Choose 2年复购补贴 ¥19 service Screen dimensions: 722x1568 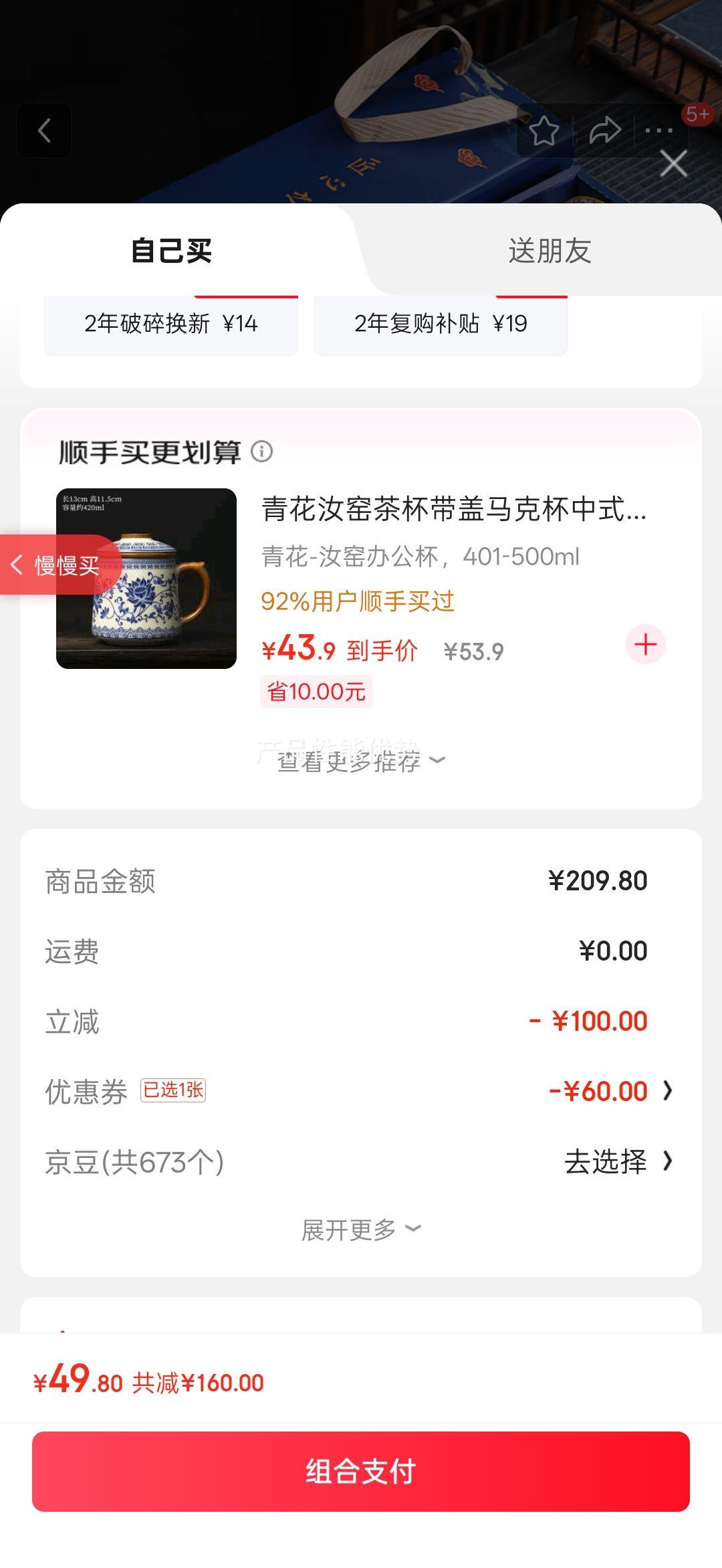point(441,324)
